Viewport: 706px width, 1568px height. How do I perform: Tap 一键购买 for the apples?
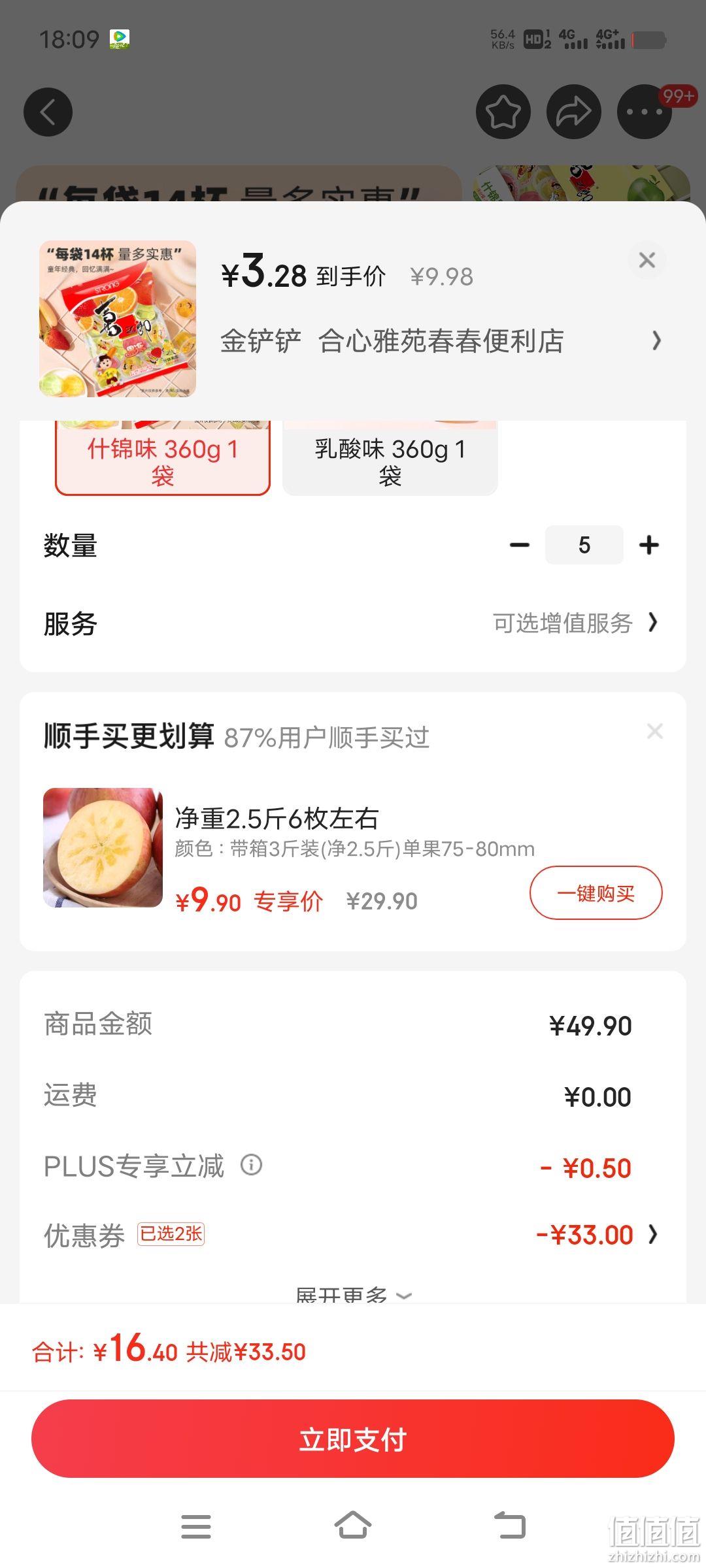click(x=596, y=893)
